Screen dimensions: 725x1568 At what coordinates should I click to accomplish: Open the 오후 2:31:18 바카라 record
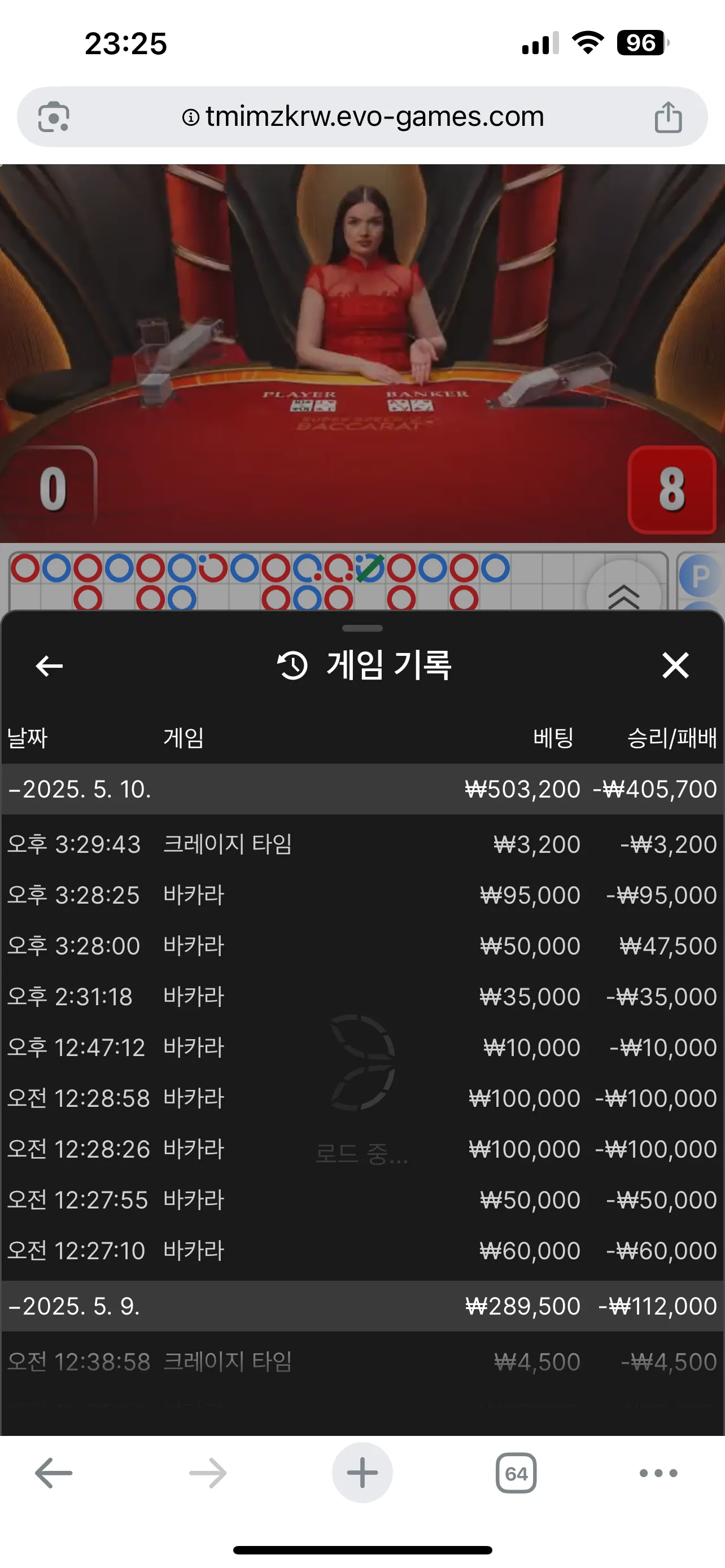tap(362, 996)
